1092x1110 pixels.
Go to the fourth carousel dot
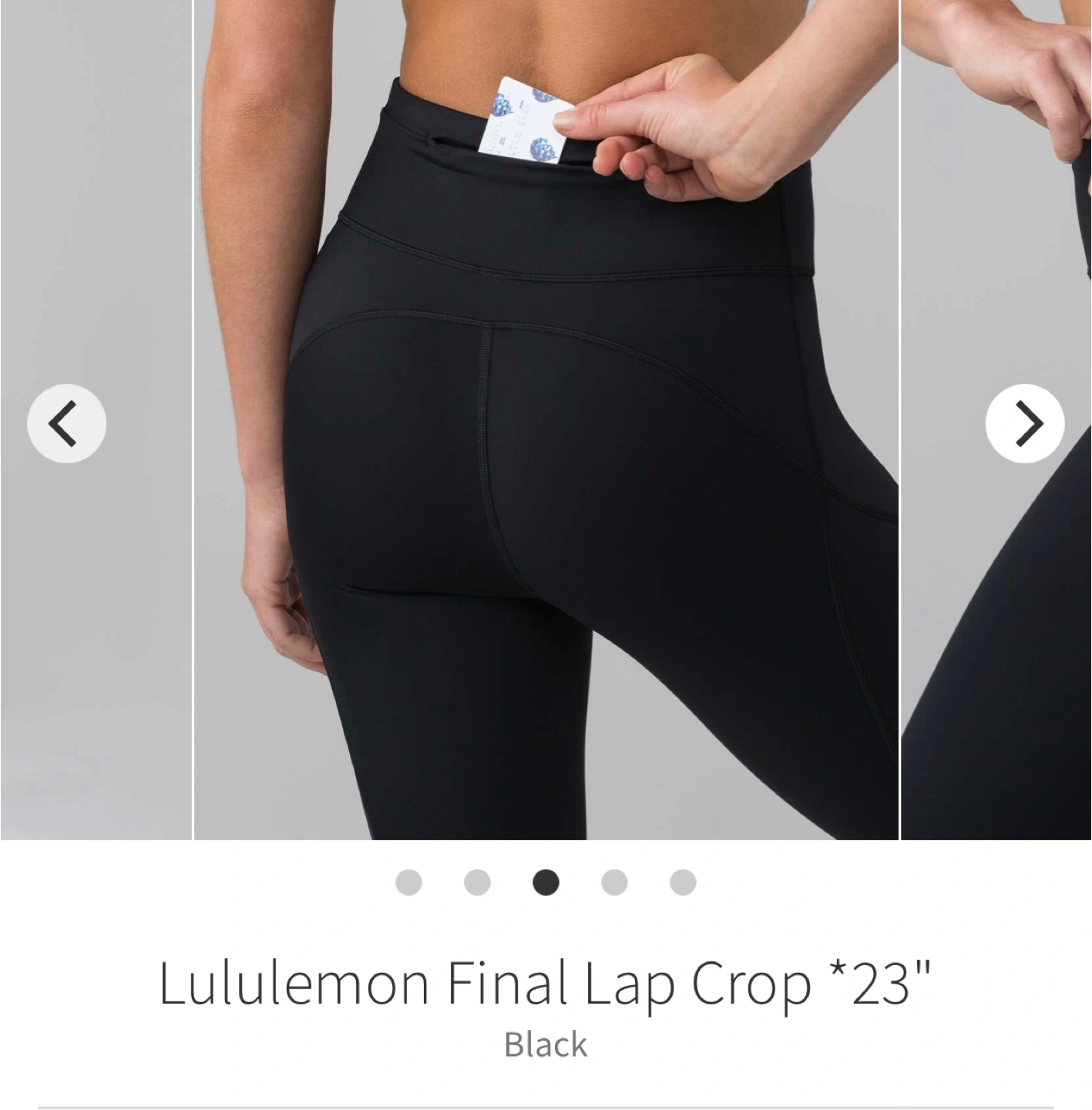click(x=614, y=882)
